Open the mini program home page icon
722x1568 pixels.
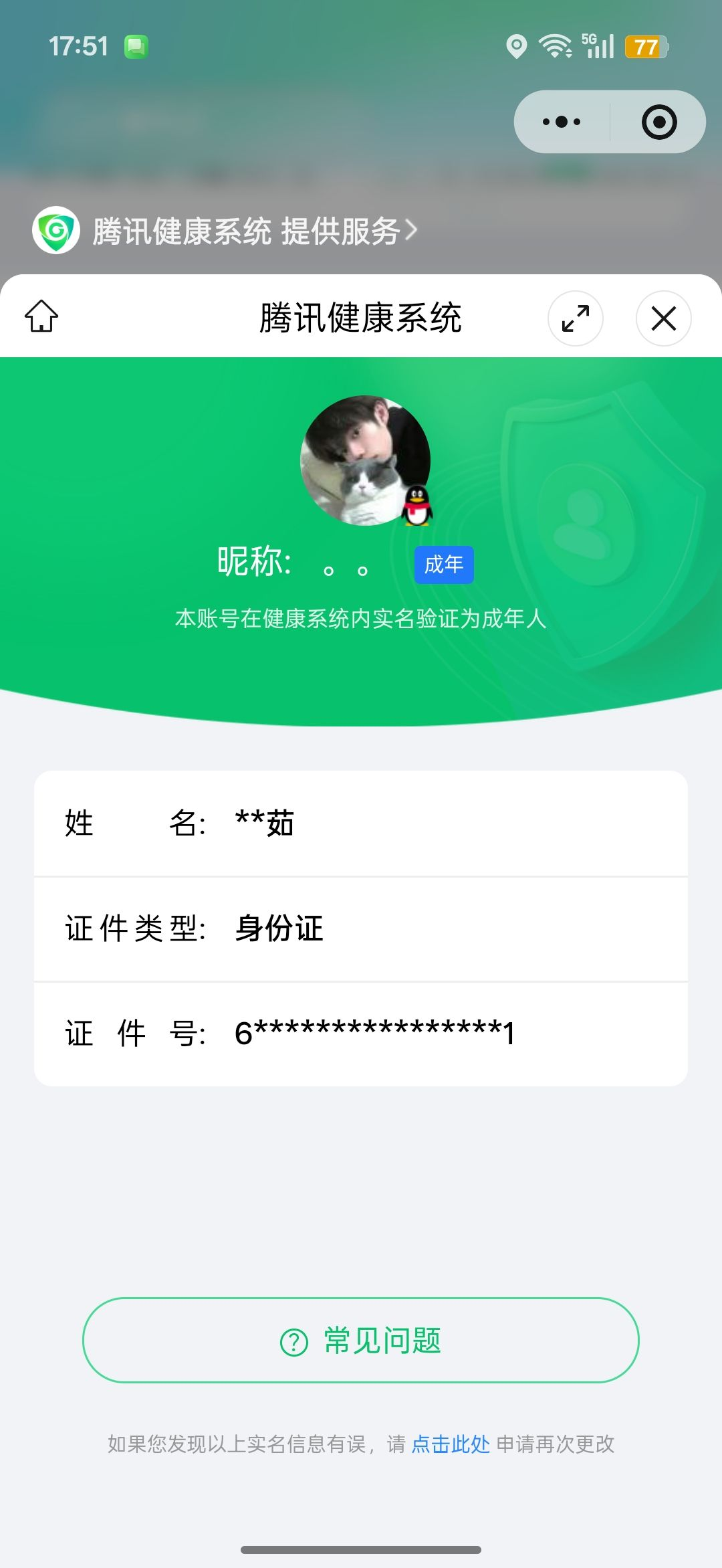click(x=42, y=319)
